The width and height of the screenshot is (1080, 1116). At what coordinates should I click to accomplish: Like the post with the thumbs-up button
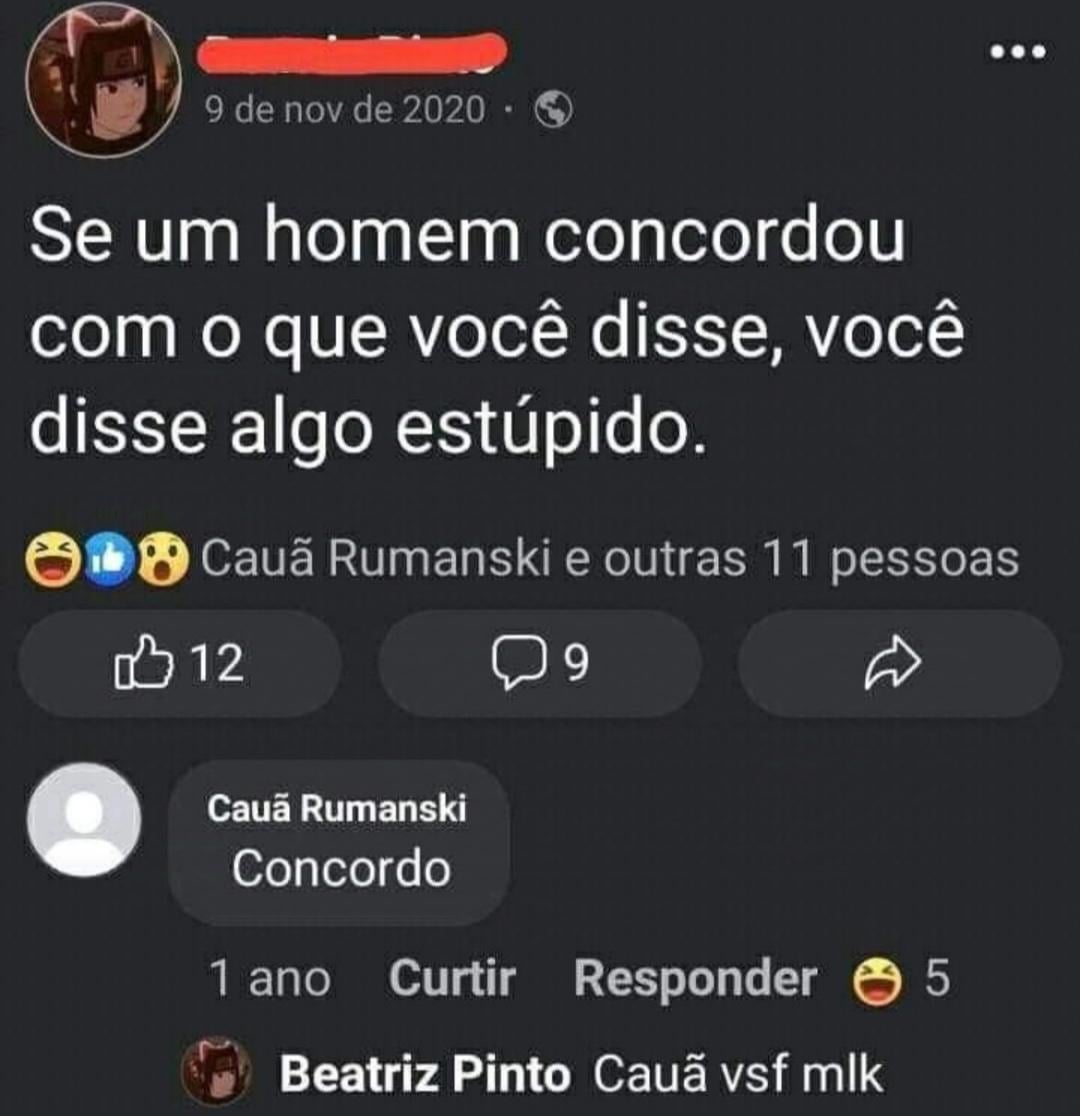point(180,664)
